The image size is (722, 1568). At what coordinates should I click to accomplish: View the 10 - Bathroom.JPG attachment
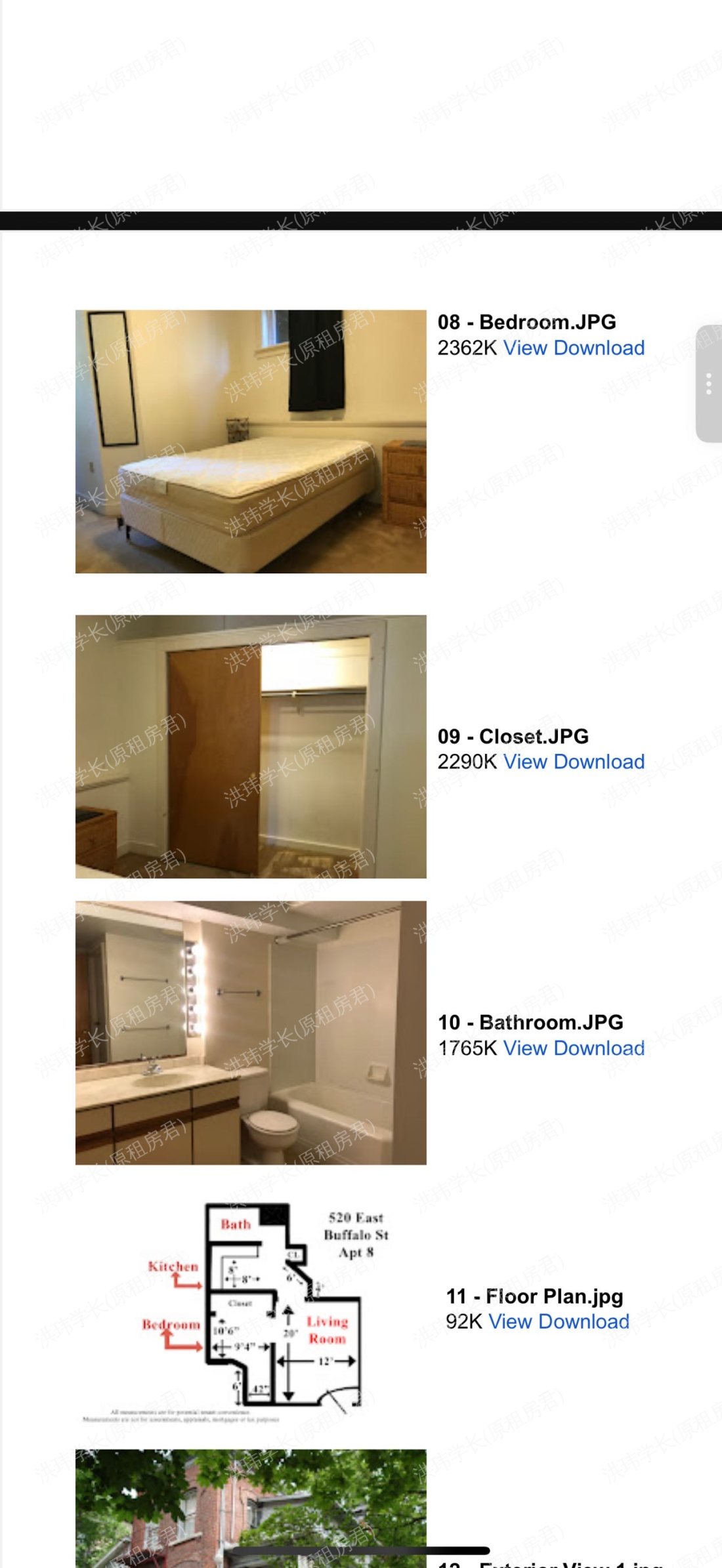[x=525, y=1048]
